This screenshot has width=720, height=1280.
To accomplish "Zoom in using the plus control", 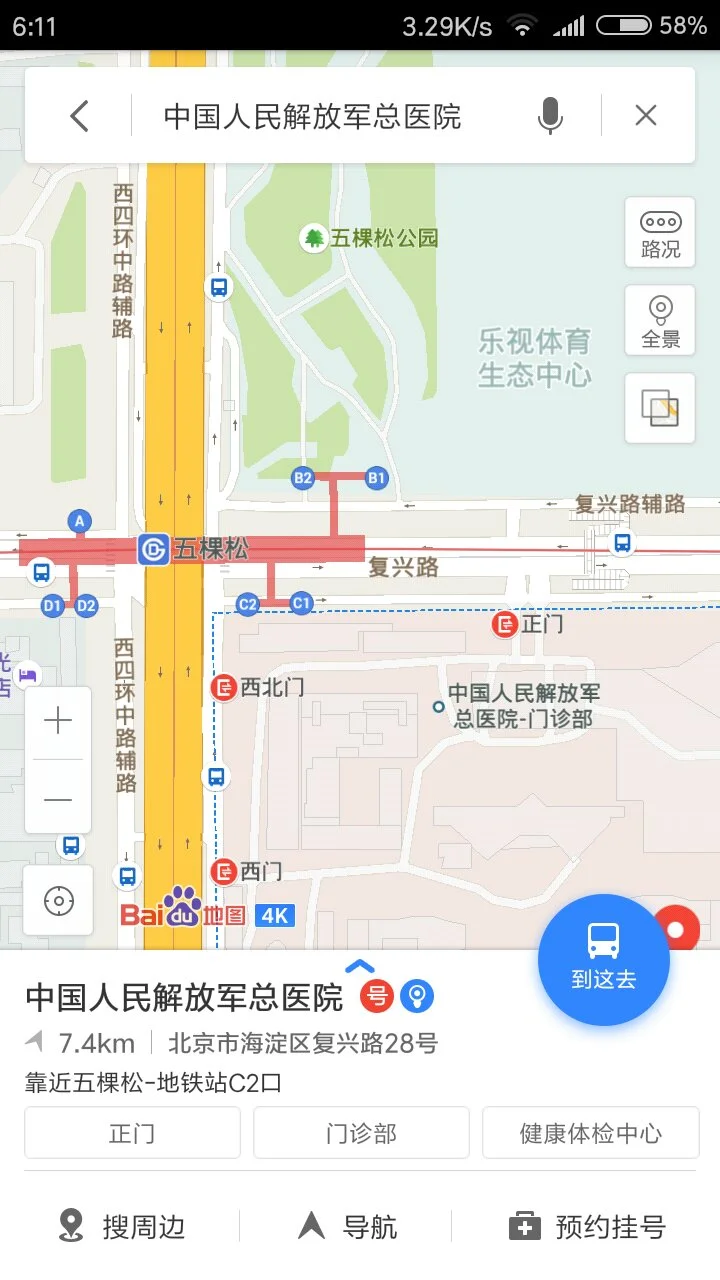I will pos(58,720).
